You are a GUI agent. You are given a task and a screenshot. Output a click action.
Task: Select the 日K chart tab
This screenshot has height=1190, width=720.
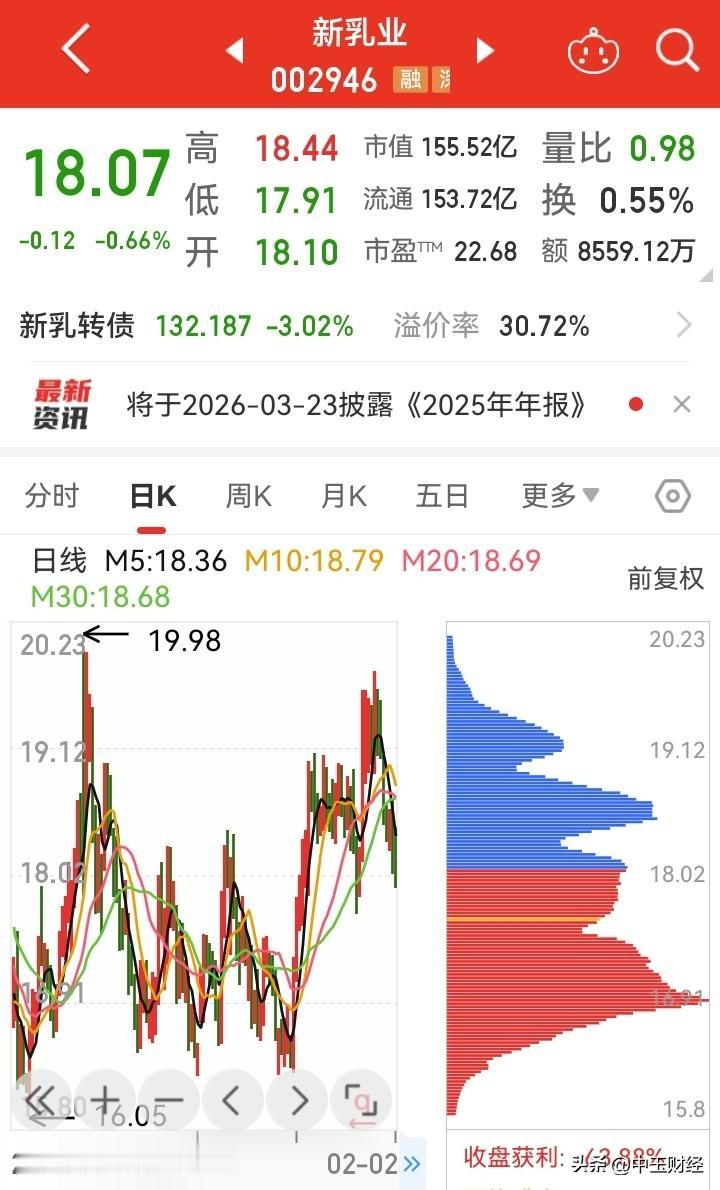[x=152, y=496]
